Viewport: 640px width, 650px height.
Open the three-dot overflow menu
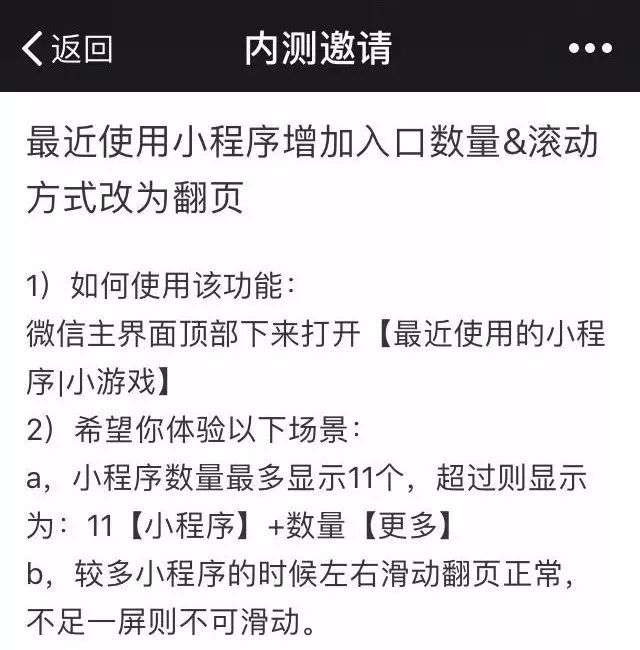click(x=588, y=48)
